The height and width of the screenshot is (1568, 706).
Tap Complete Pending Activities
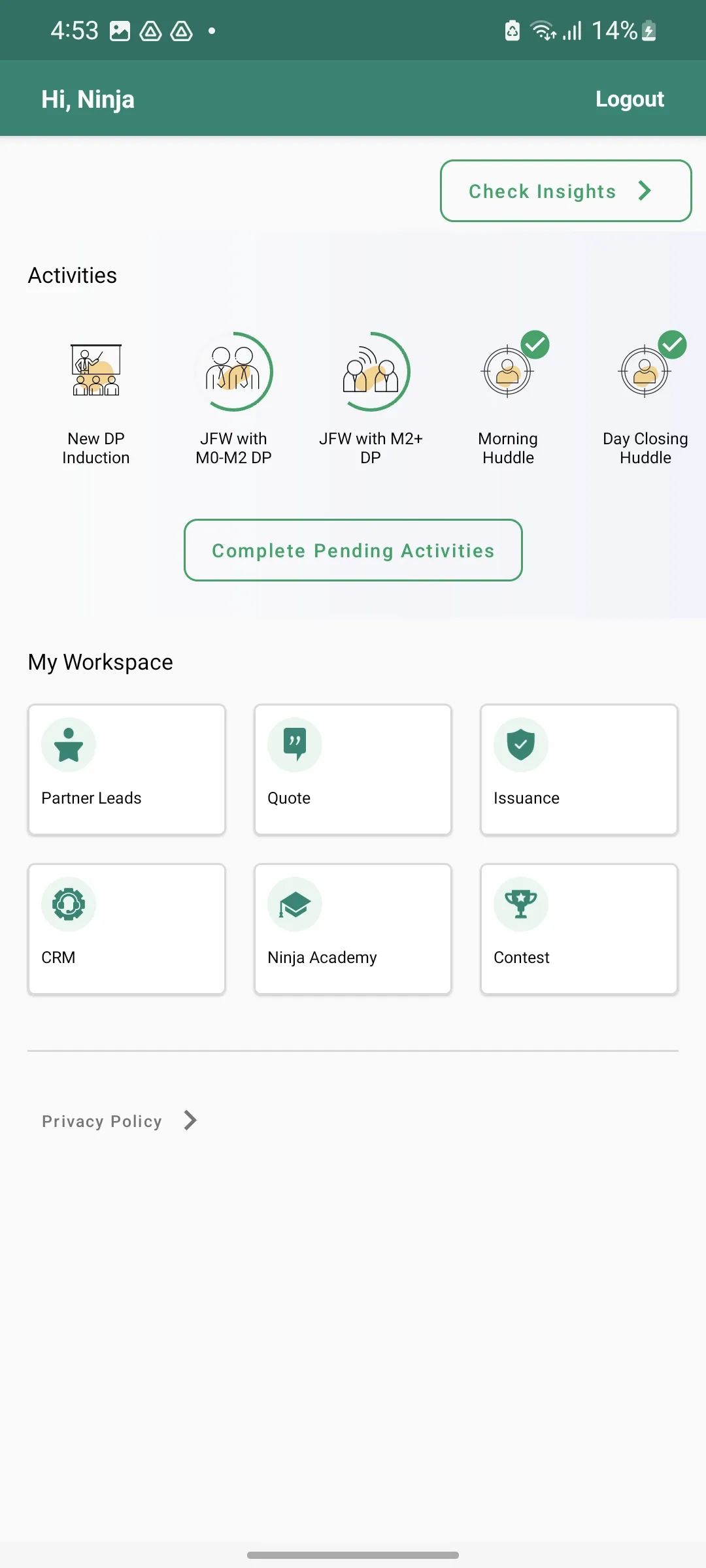[353, 550]
